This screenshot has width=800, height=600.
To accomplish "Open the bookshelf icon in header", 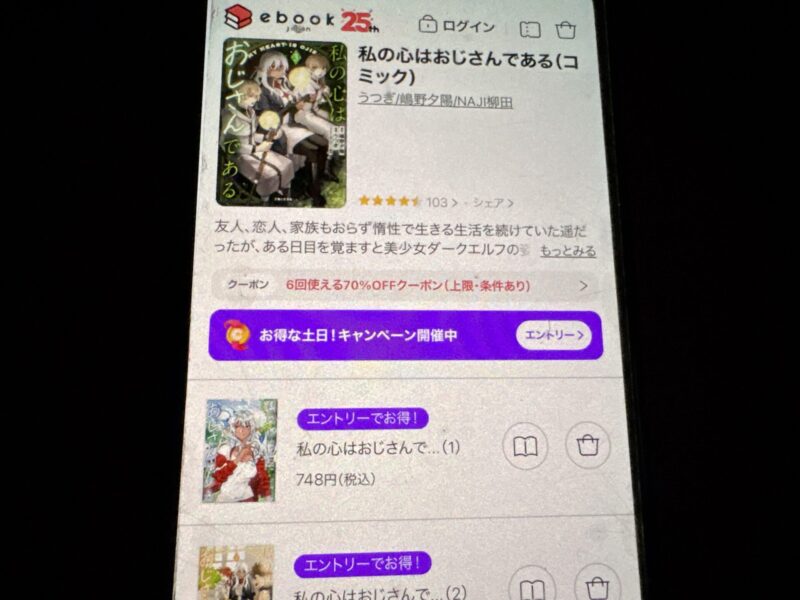I will tap(531, 29).
